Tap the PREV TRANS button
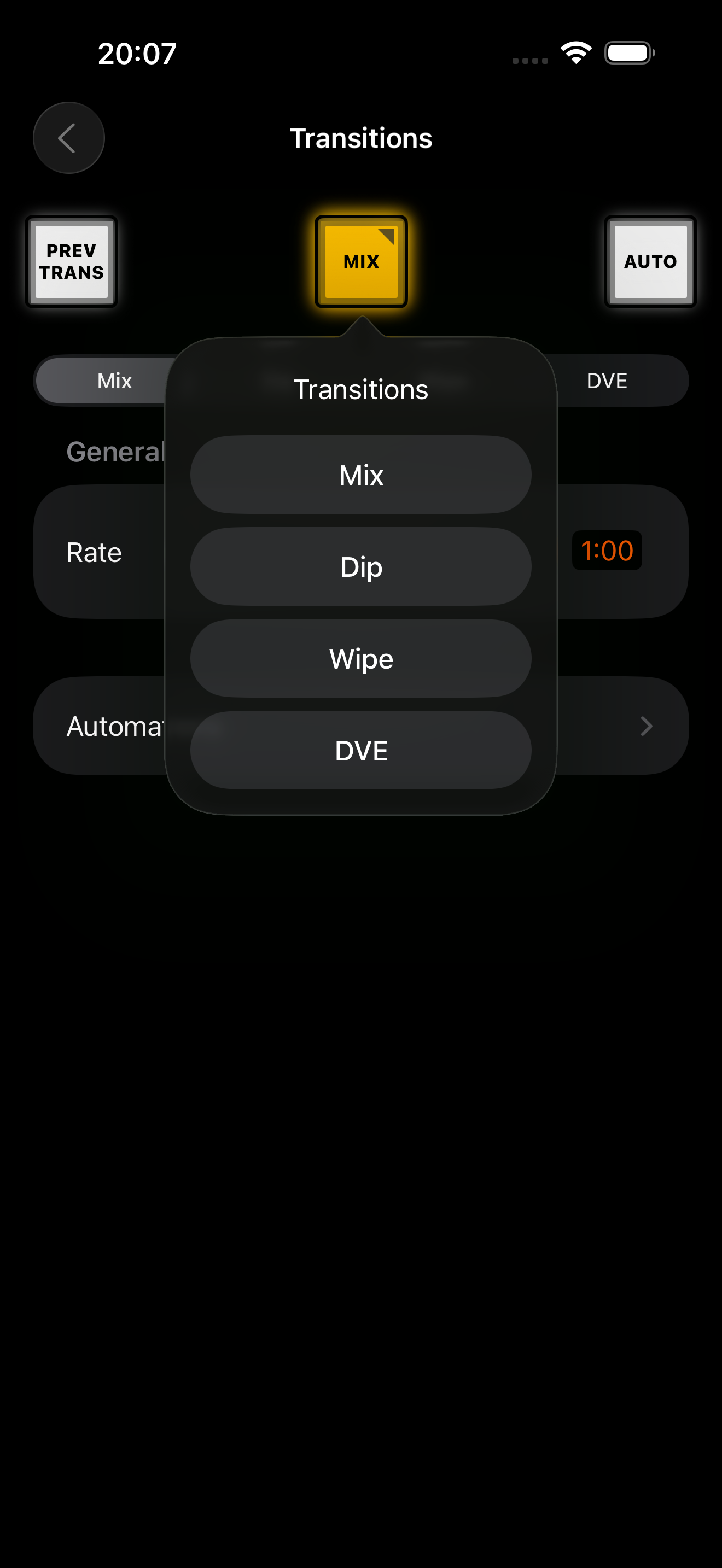 tap(71, 262)
